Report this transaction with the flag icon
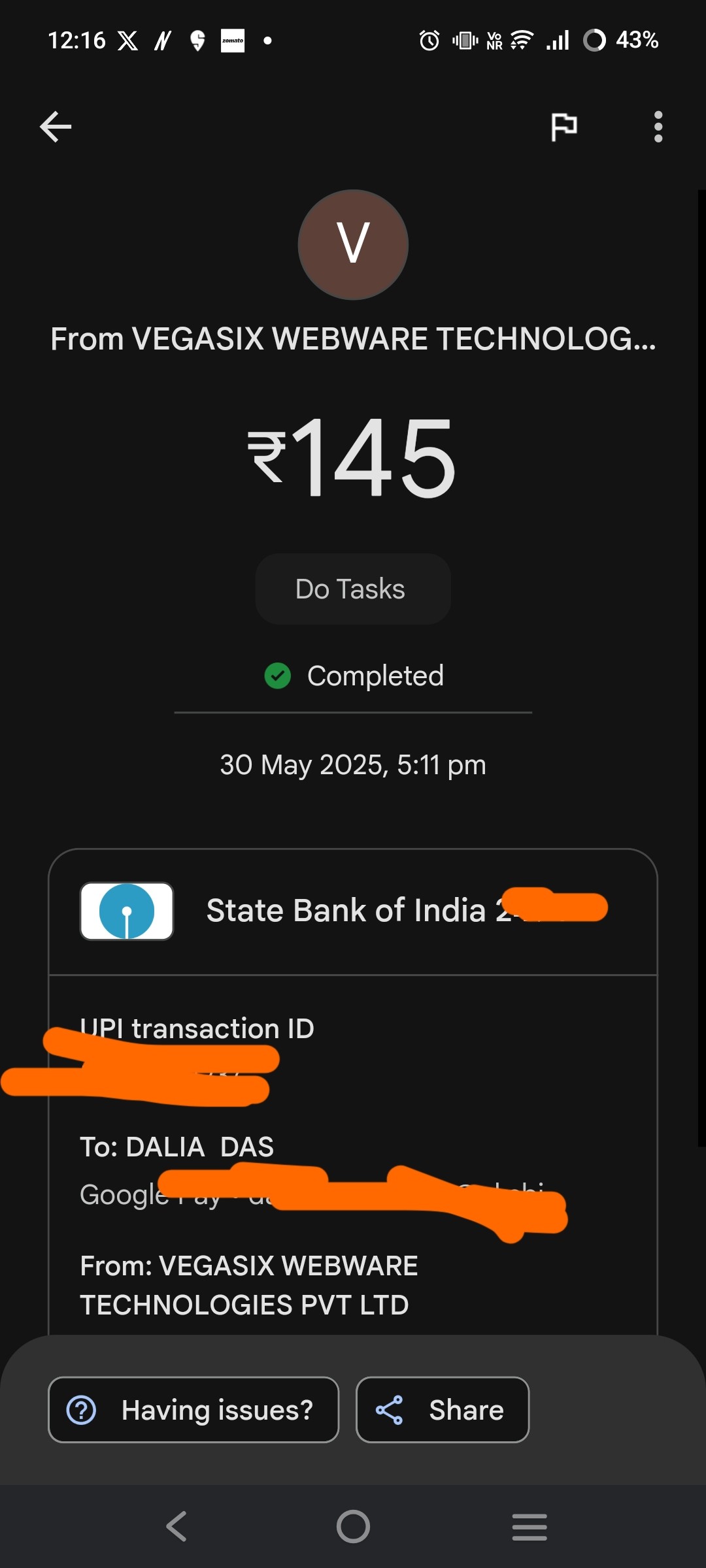706x1568 pixels. (x=563, y=127)
